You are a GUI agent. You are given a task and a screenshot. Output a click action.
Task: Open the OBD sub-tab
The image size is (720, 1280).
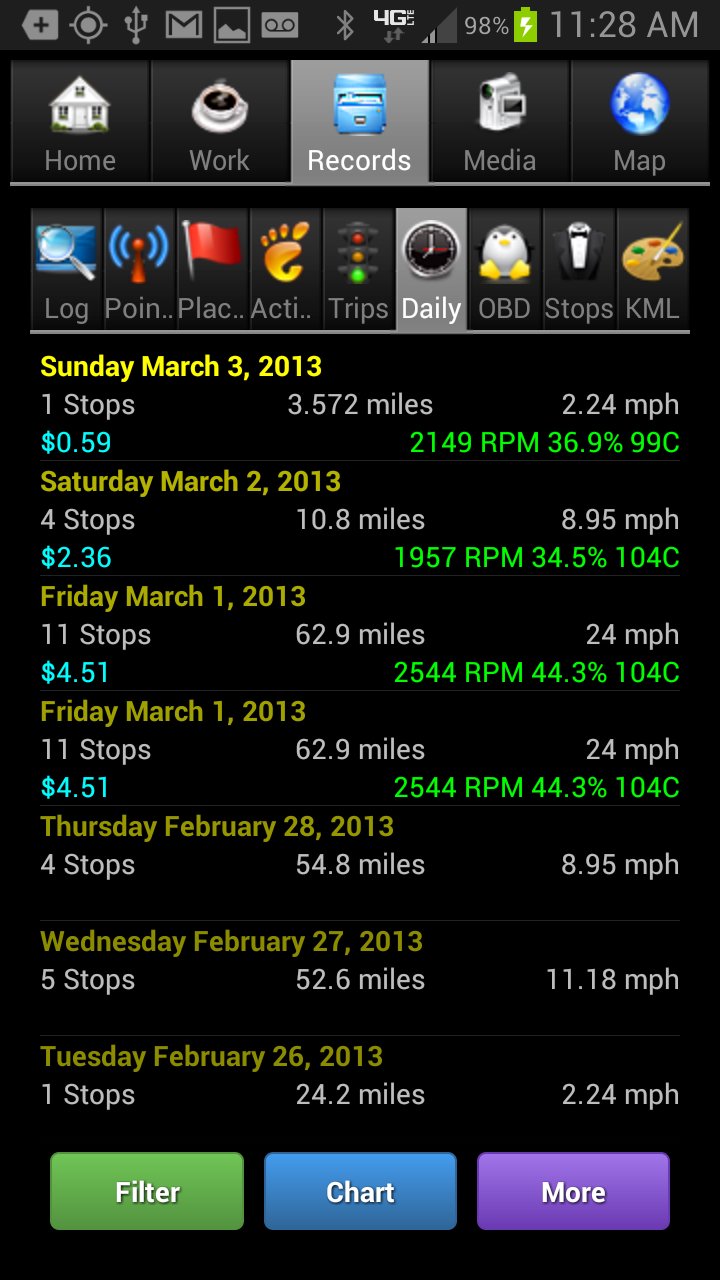504,269
